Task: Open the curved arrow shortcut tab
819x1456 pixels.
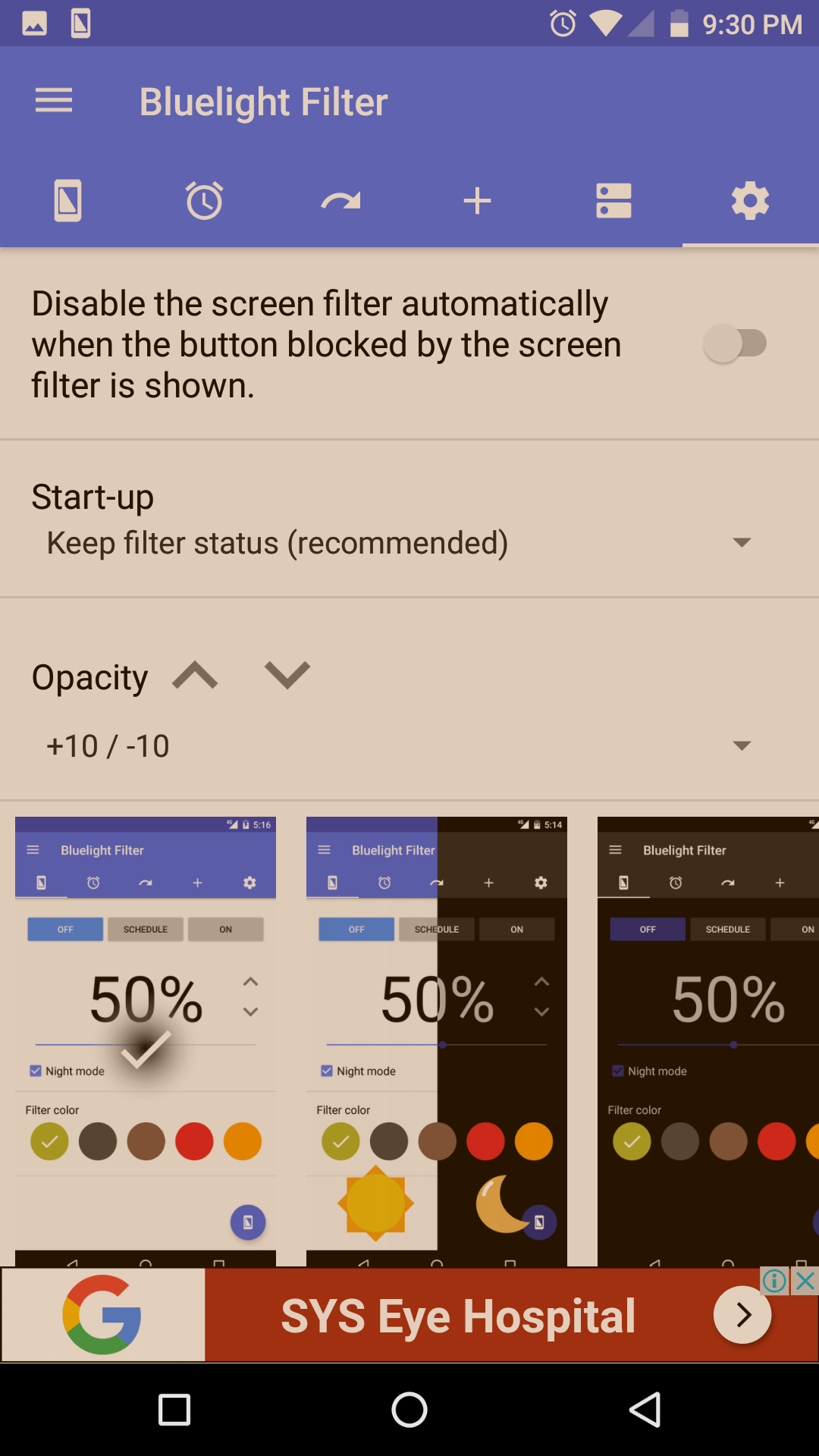Action: (x=341, y=201)
